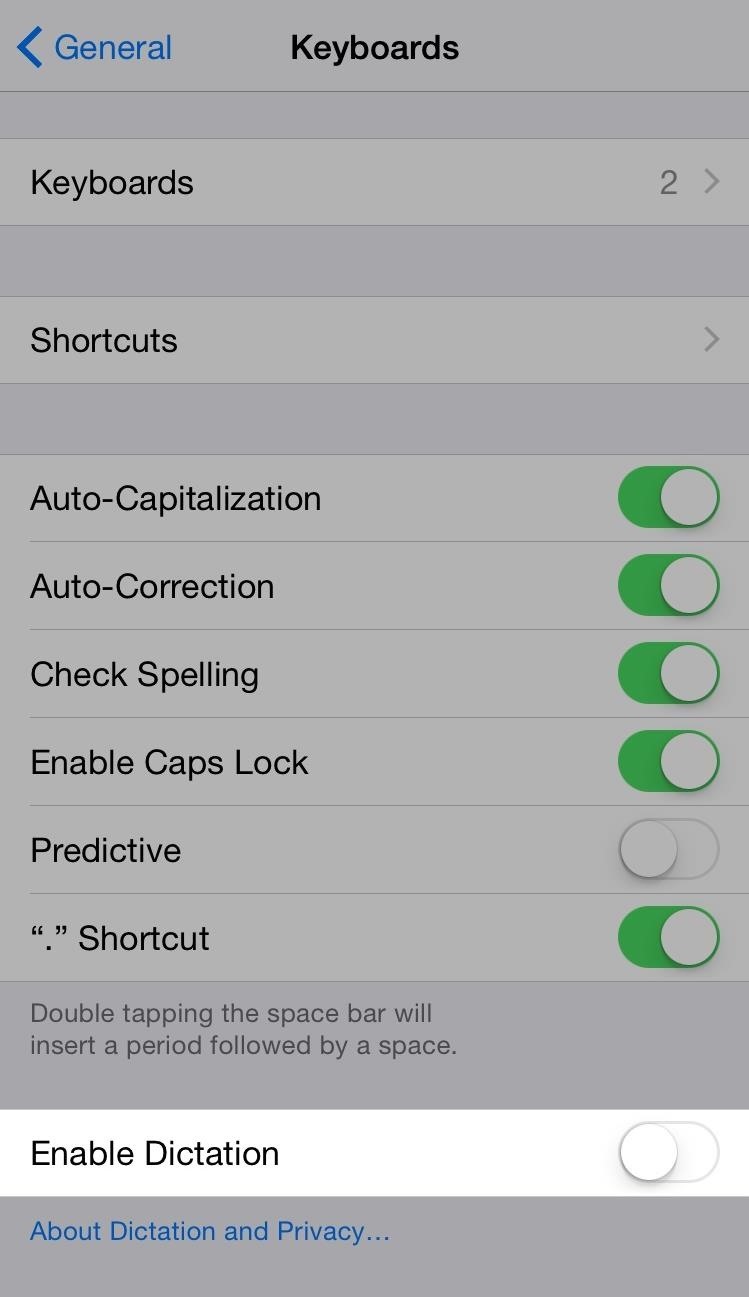Tap the back chevron arrow icon

click(29, 46)
